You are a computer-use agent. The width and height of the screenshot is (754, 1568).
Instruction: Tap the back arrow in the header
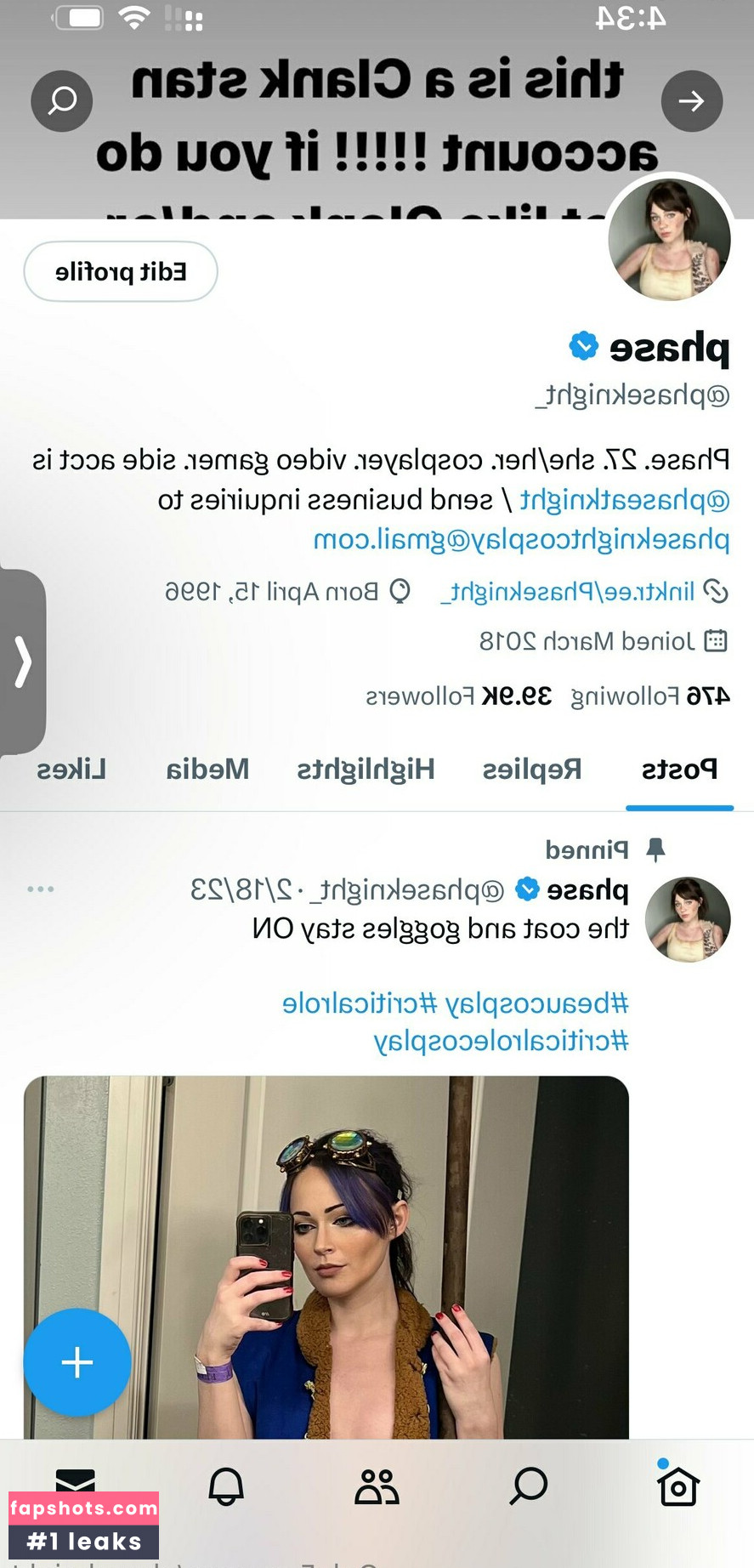[x=691, y=102]
